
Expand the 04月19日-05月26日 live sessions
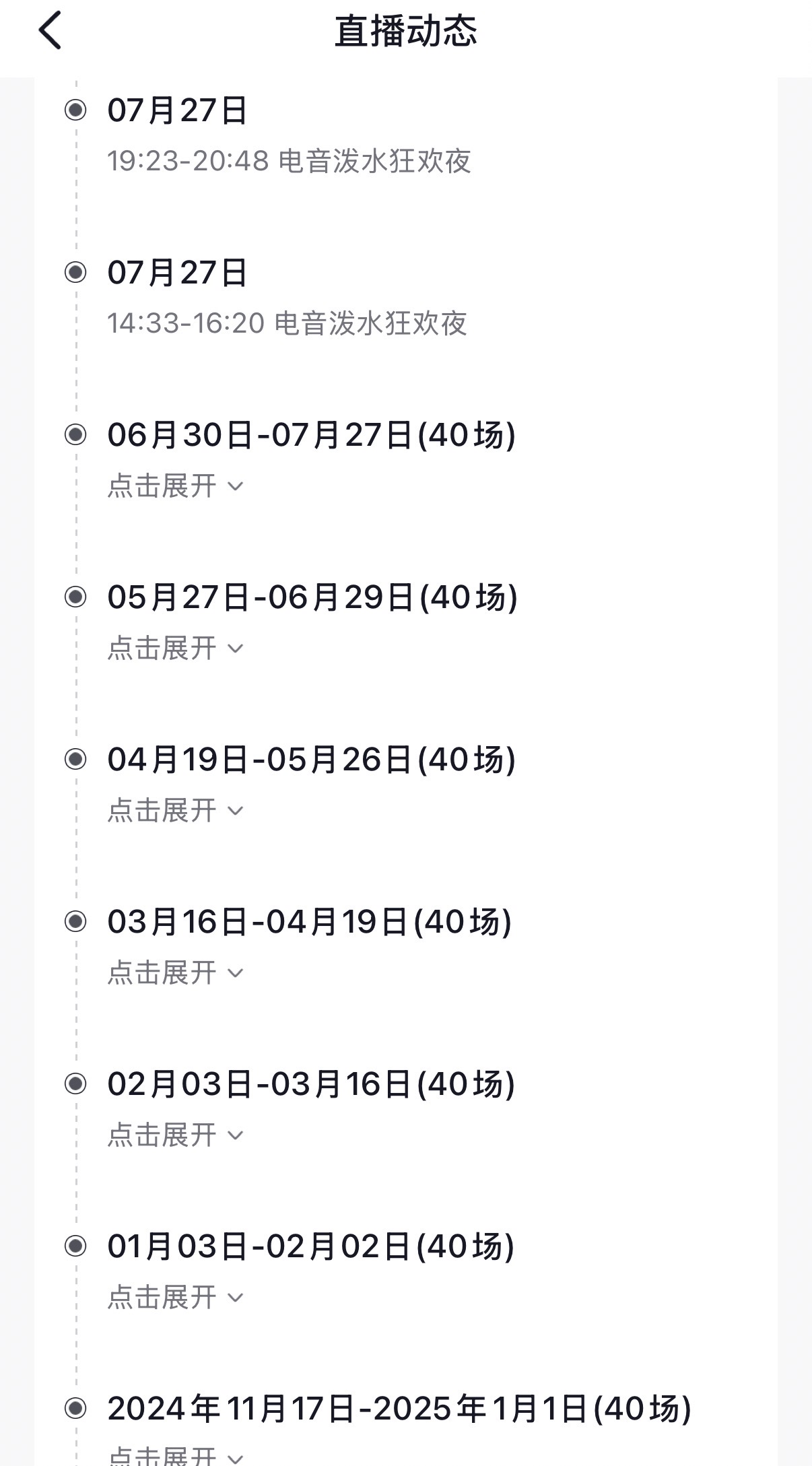tap(175, 810)
